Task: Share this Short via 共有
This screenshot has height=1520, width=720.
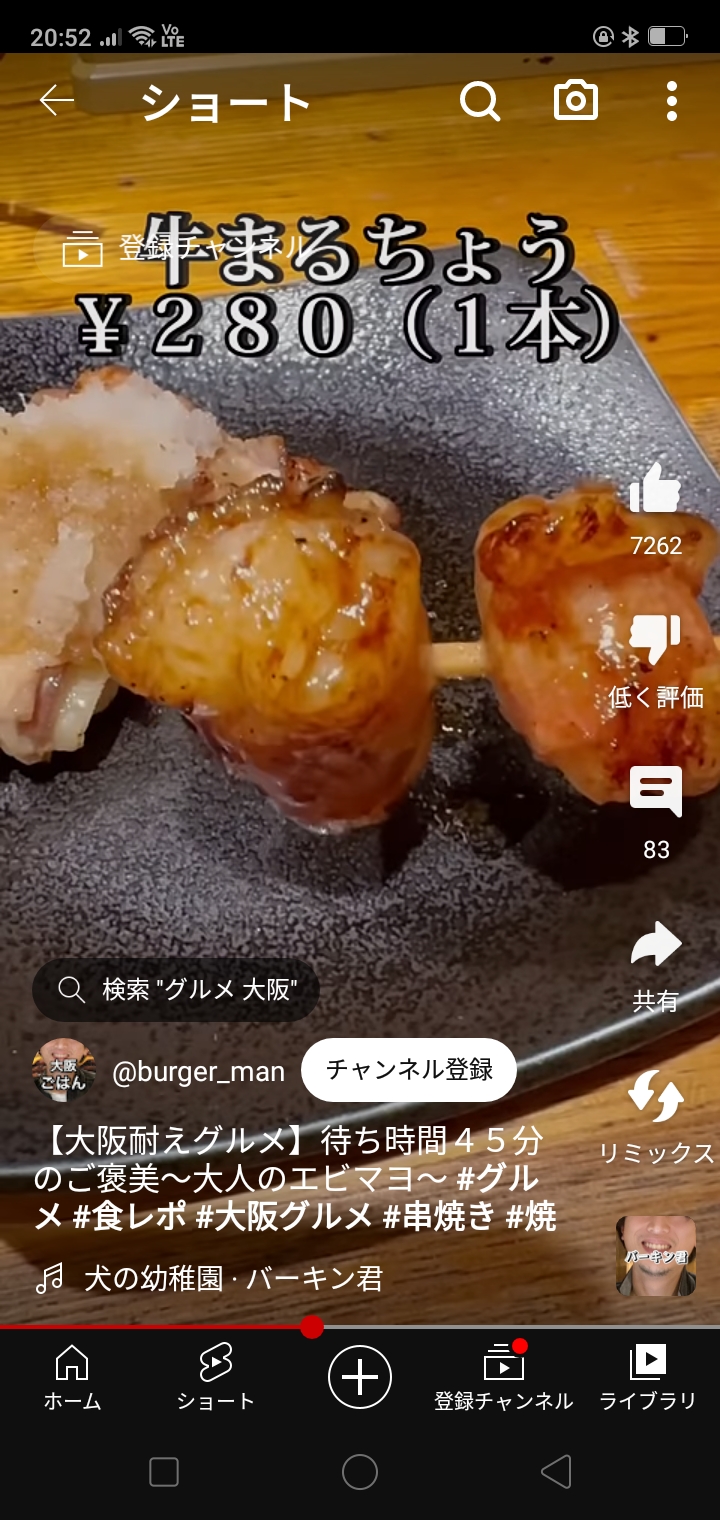Action: click(x=656, y=946)
